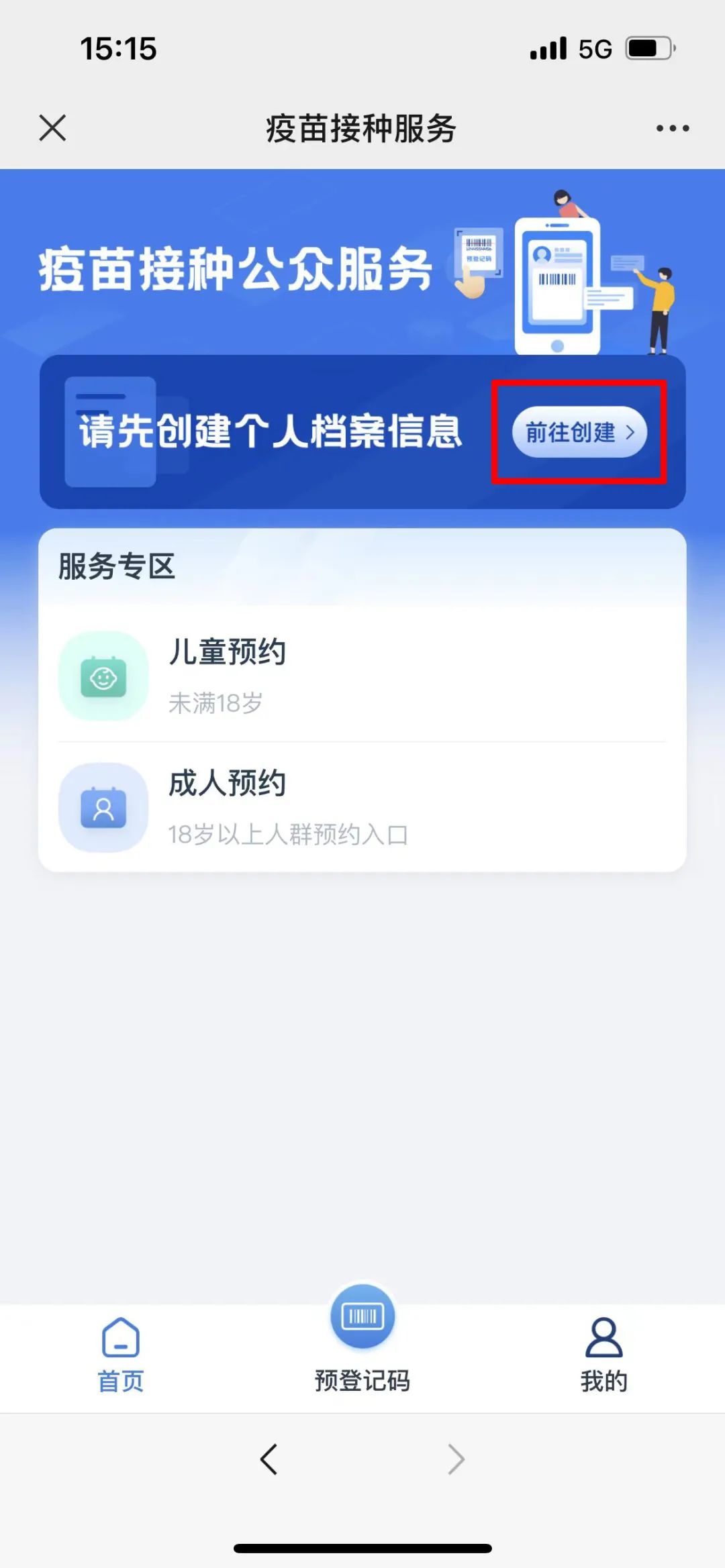Open 成人预约 appointment entry
Viewport: 725px width, 1568px height.
pos(362,807)
